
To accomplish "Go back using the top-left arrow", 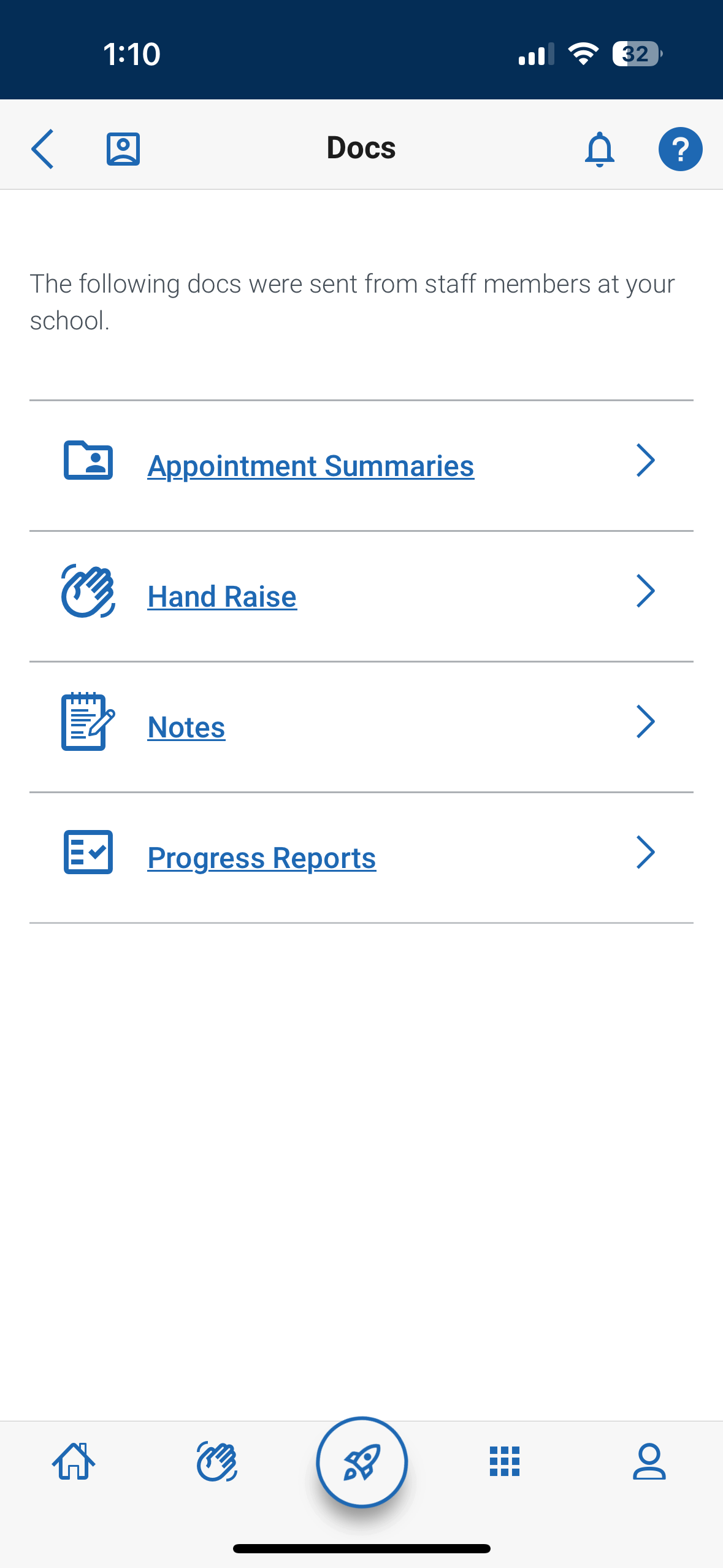I will click(43, 149).
